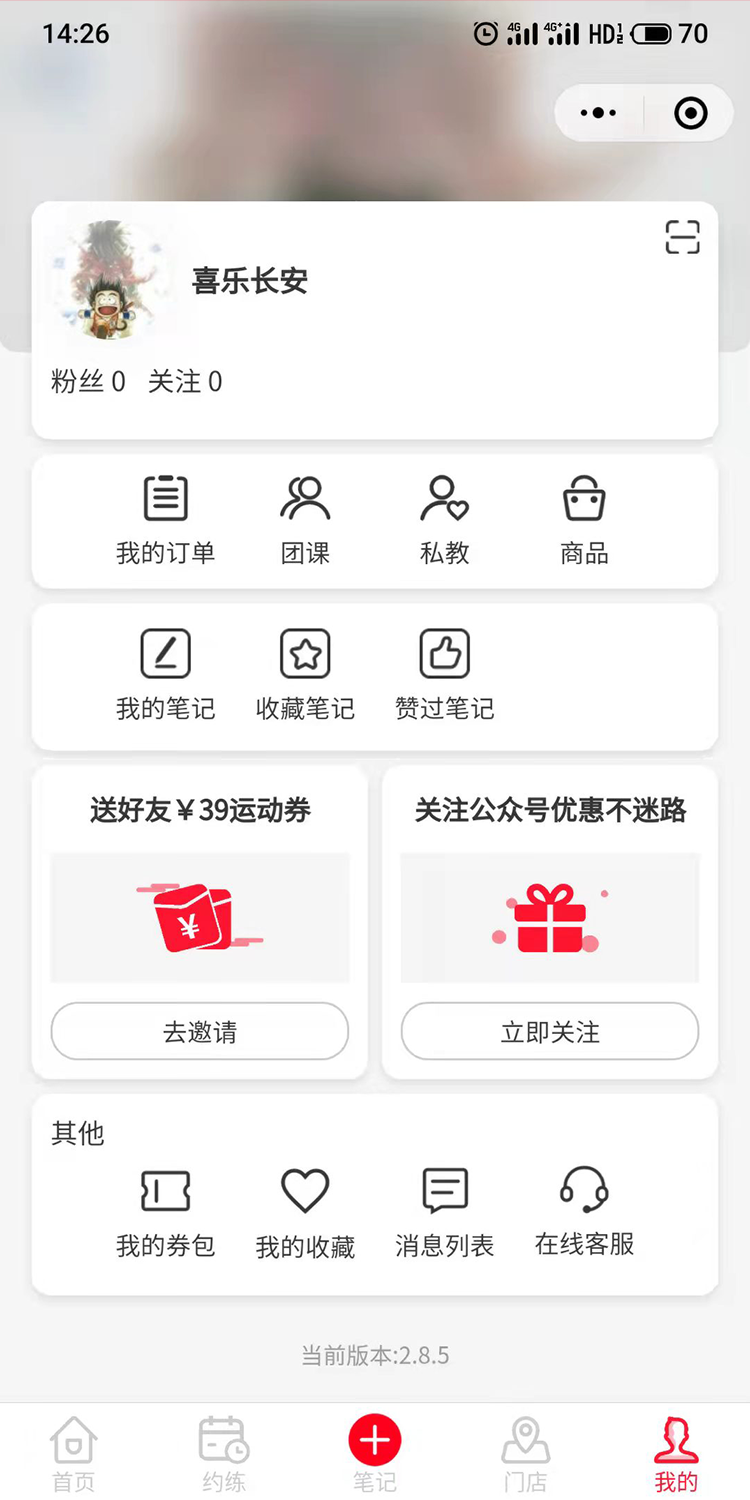Open the scan code icon
750x1500 pixels.
(x=682, y=237)
